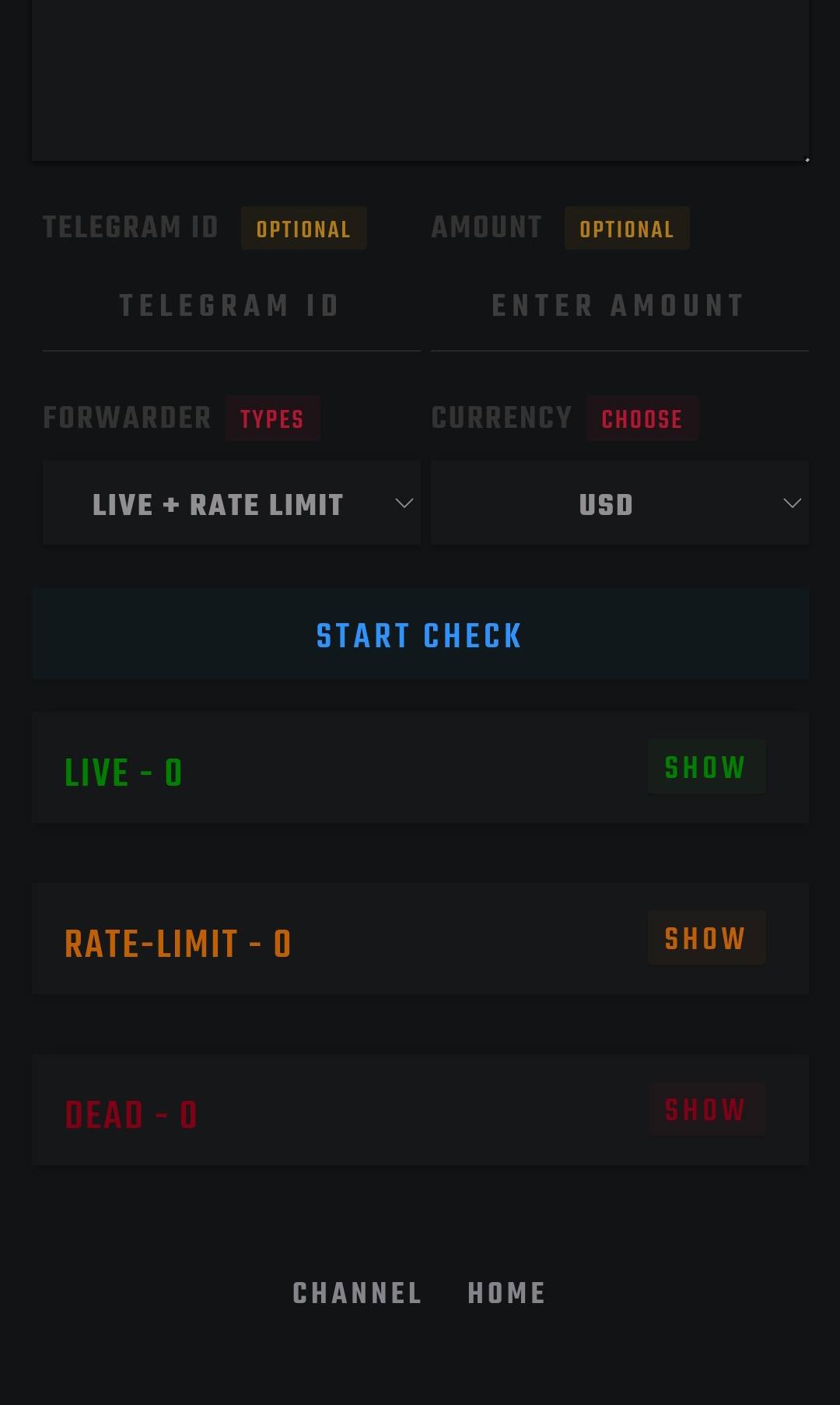The height and width of the screenshot is (1405, 840).
Task: Open the Channel link
Action: [x=357, y=1294]
